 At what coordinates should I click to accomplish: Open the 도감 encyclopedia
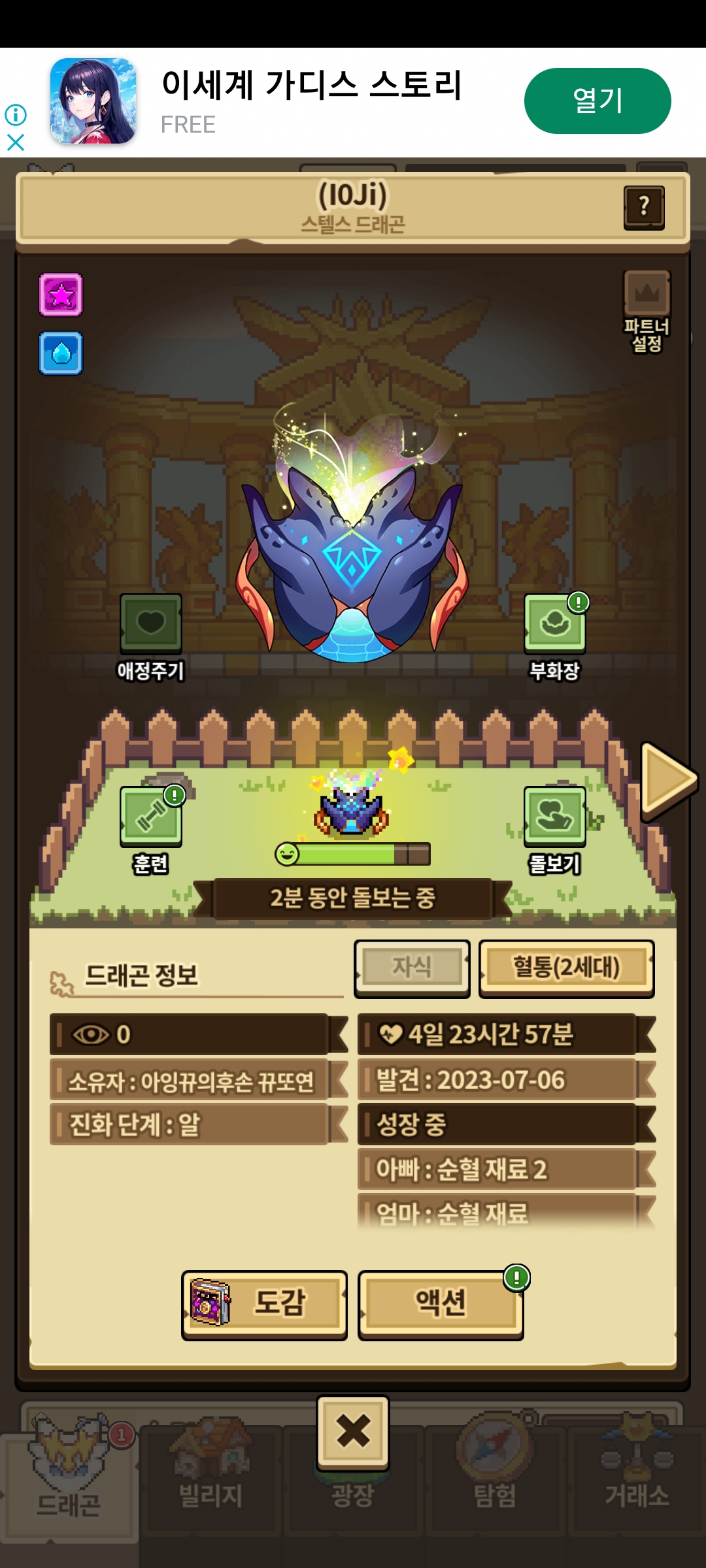point(264,1304)
